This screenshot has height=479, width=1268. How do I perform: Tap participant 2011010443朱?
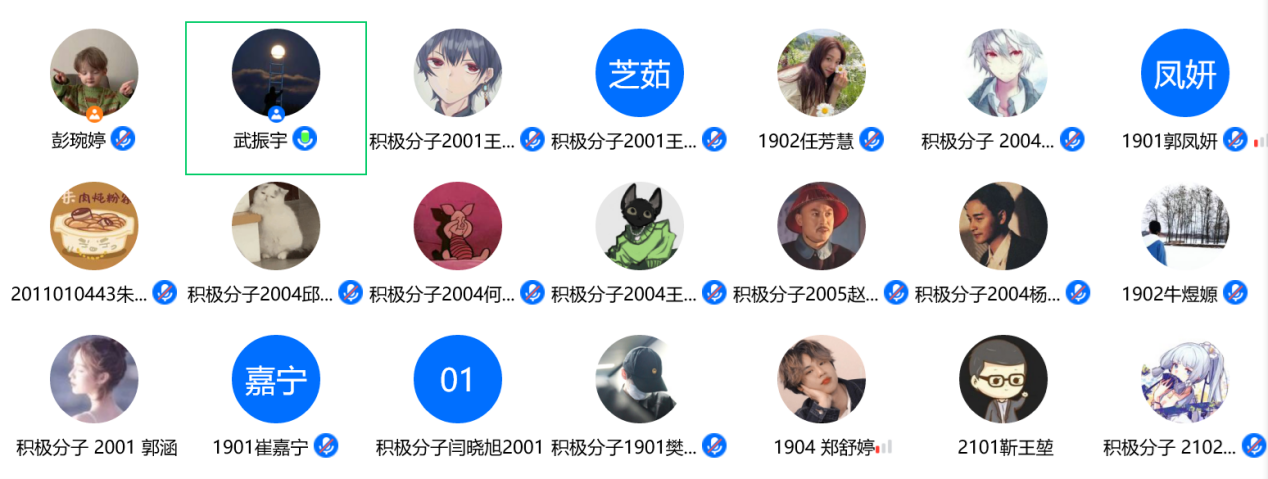94,226
